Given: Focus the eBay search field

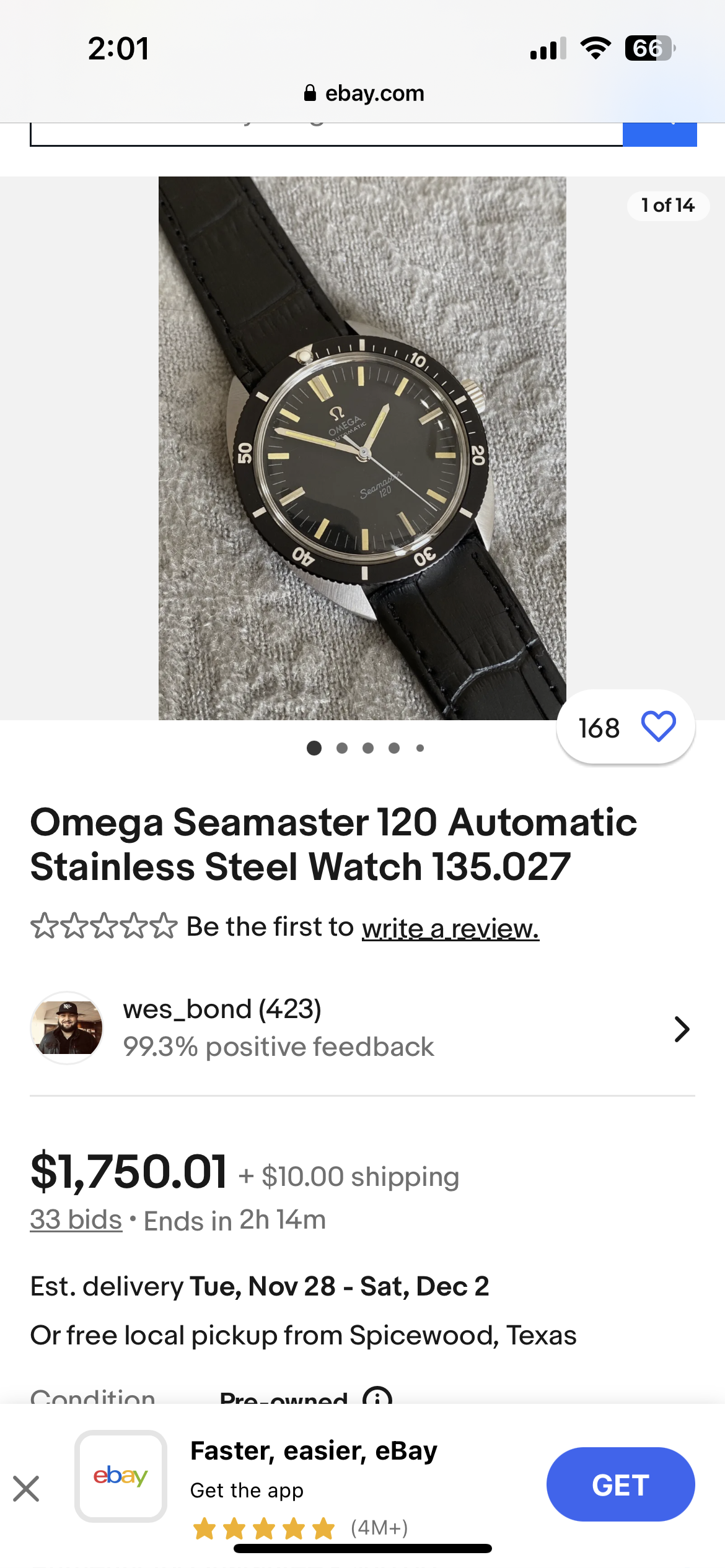Looking at the screenshot, I should (326, 134).
